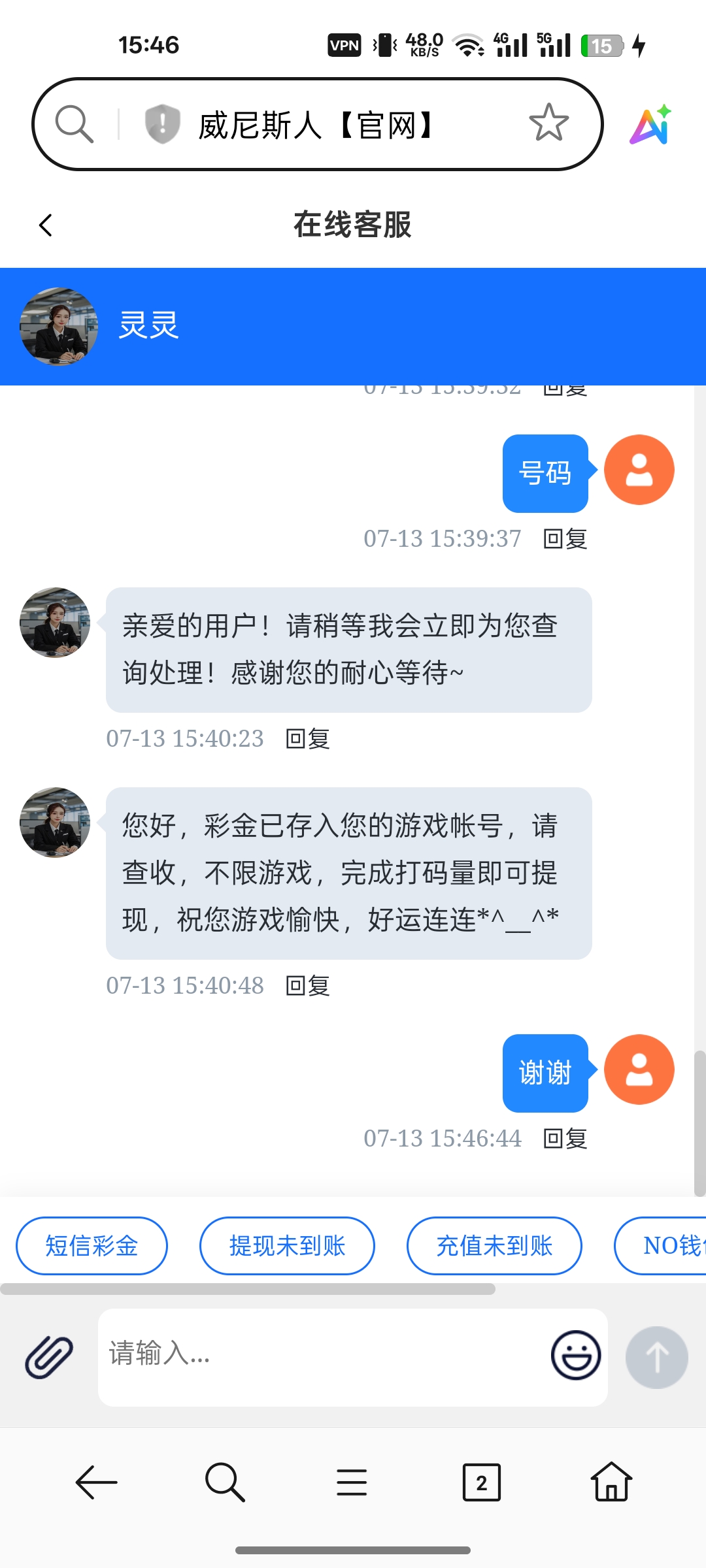Reply to the 彩金已存入 message
This screenshot has width=706, height=1568.
(308, 986)
